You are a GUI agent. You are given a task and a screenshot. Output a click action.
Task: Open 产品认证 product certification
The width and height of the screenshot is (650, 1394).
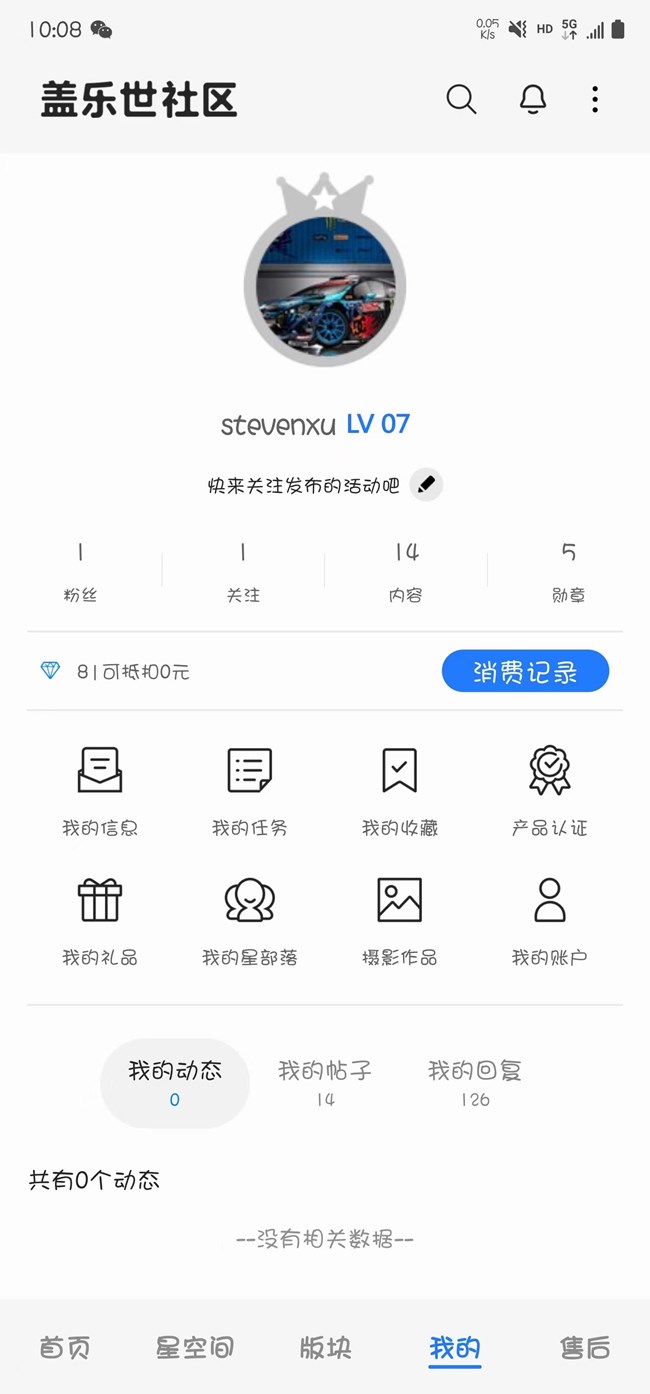click(x=549, y=790)
